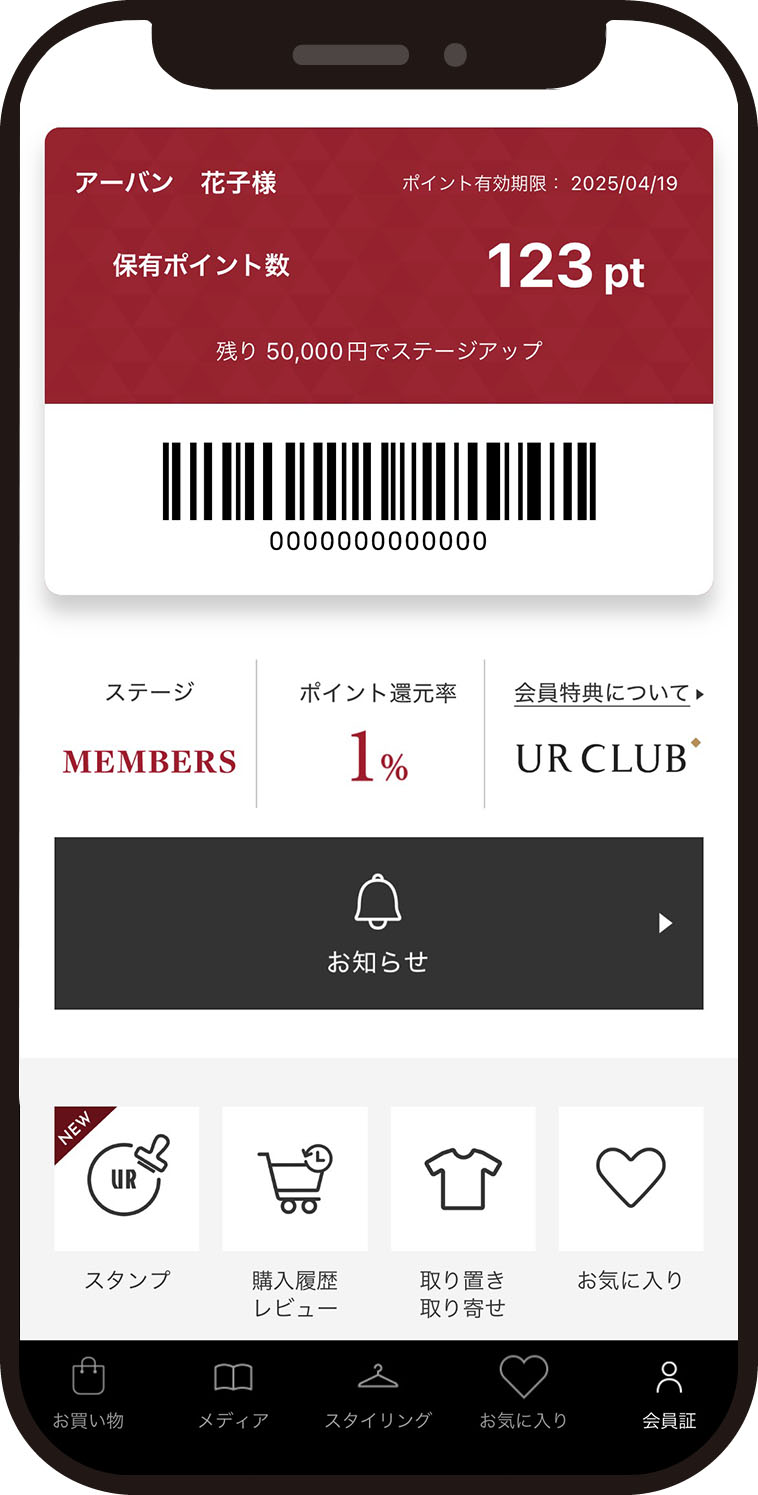Switch to the お買い物 shopping tab

click(88, 1393)
